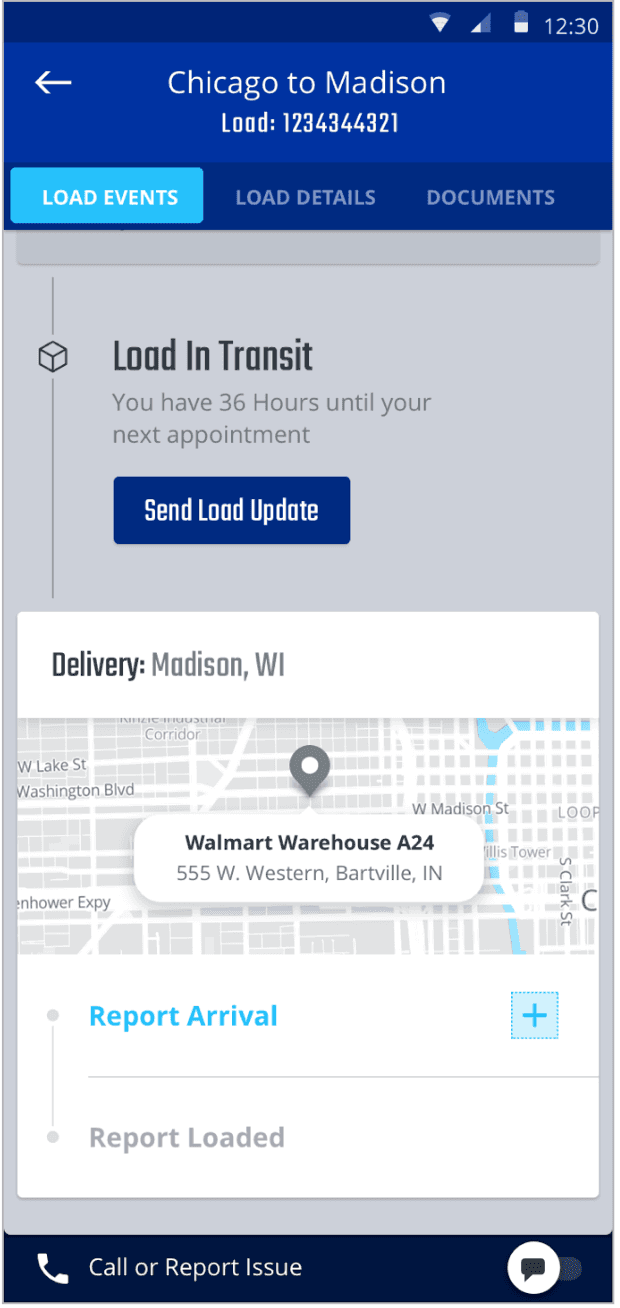
Task: Expand Report Arrival with the plus icon
Action: 535,1016
